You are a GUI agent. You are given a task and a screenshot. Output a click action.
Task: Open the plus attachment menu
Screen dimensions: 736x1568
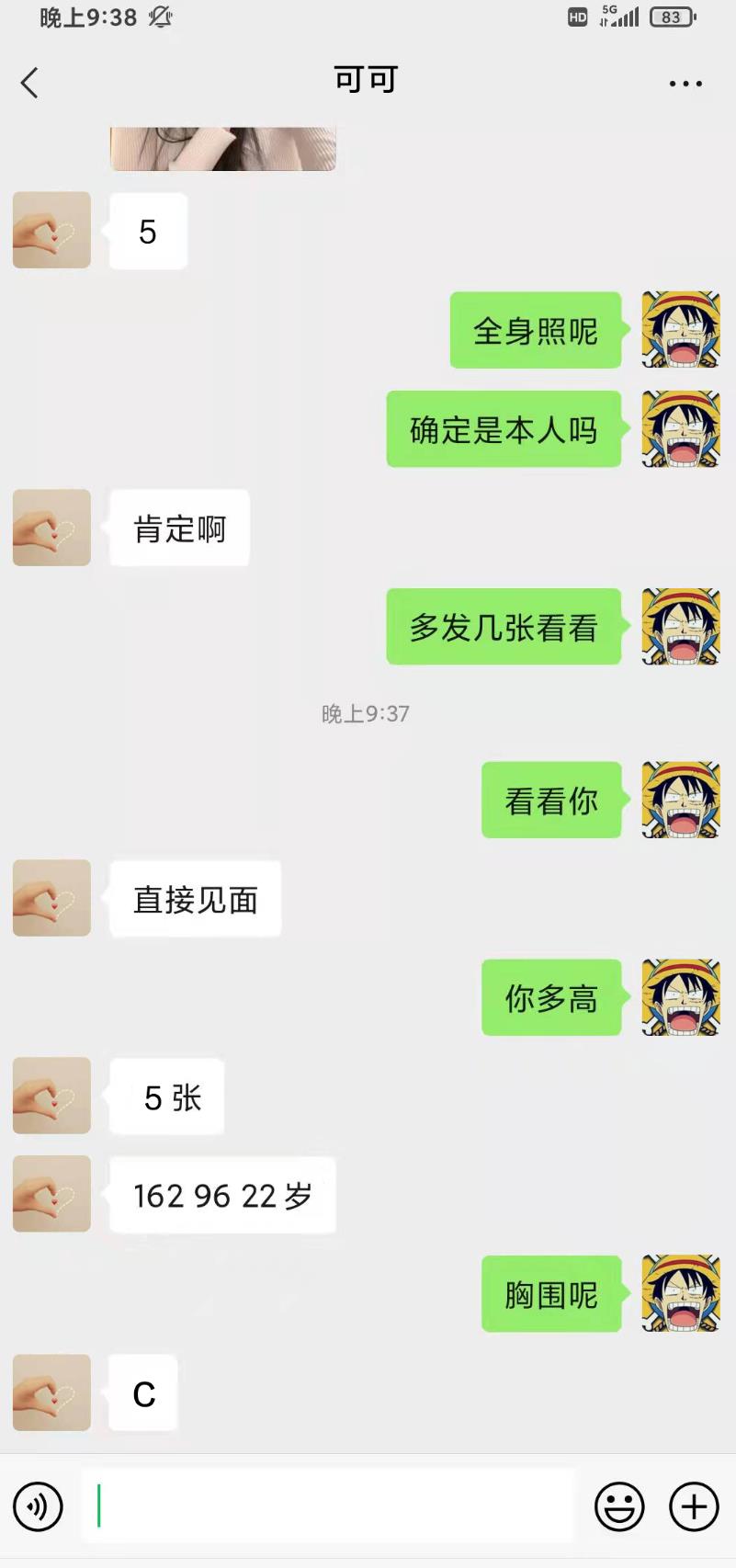(x=694, y=1506)
